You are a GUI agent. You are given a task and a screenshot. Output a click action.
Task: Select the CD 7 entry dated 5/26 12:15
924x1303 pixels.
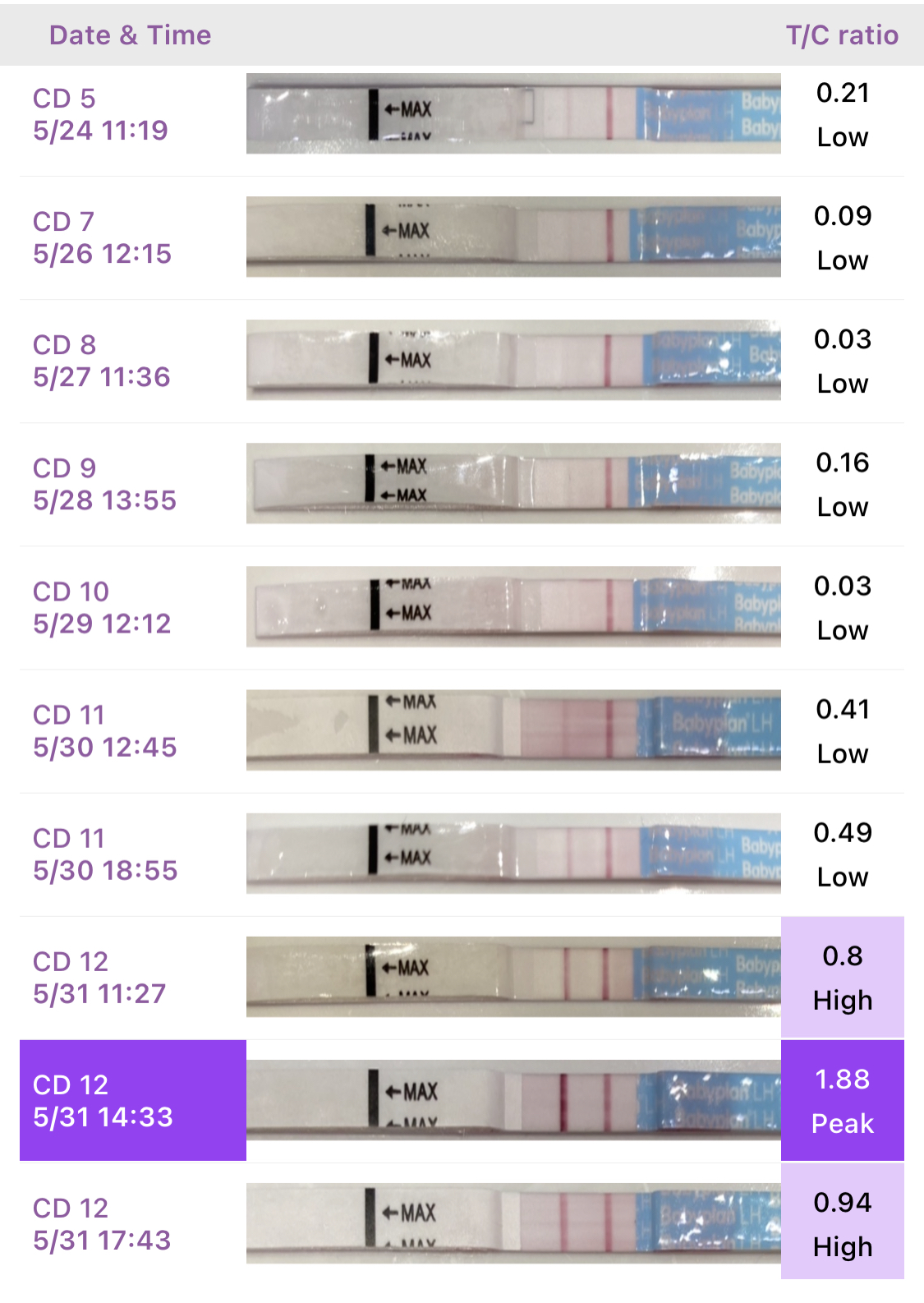pyautogui.click(x=103, y=237)
